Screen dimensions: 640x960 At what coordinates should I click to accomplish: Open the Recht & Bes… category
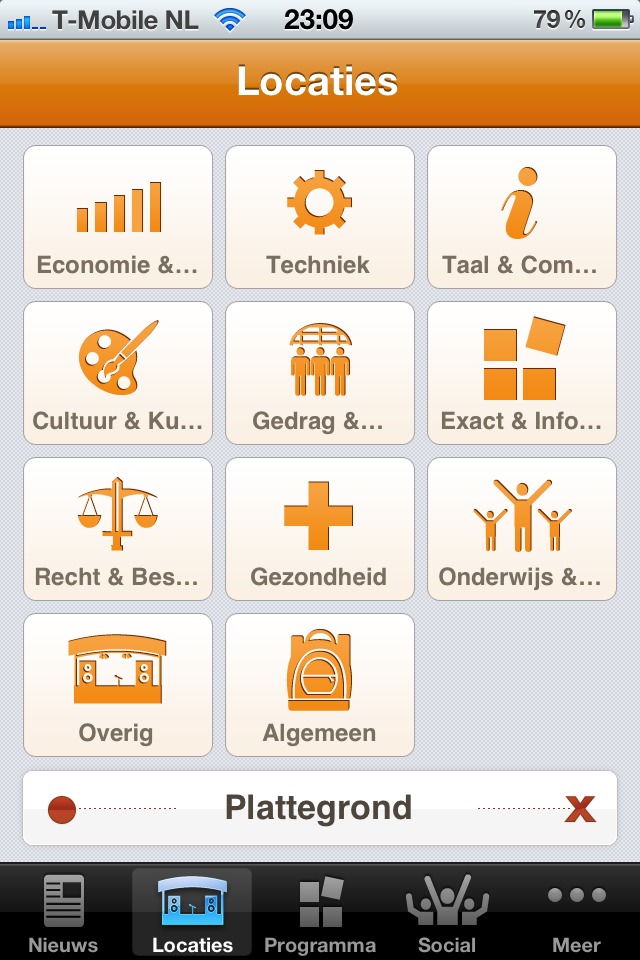118,529
